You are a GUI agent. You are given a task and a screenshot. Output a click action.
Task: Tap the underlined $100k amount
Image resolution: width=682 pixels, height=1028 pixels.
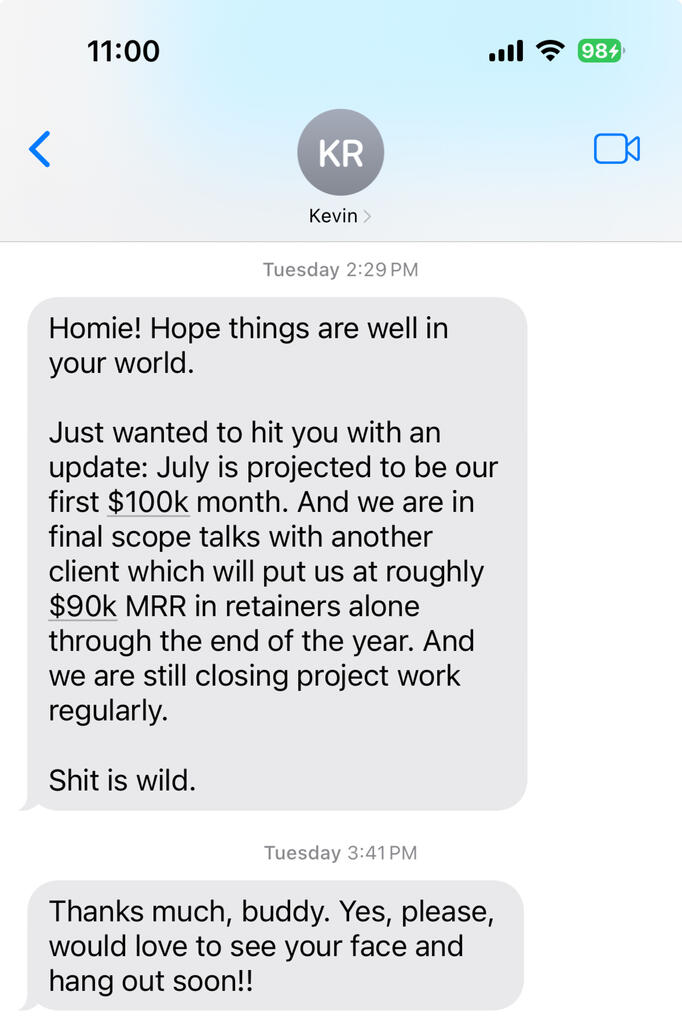pyautogui.click(x=148, y=502)
